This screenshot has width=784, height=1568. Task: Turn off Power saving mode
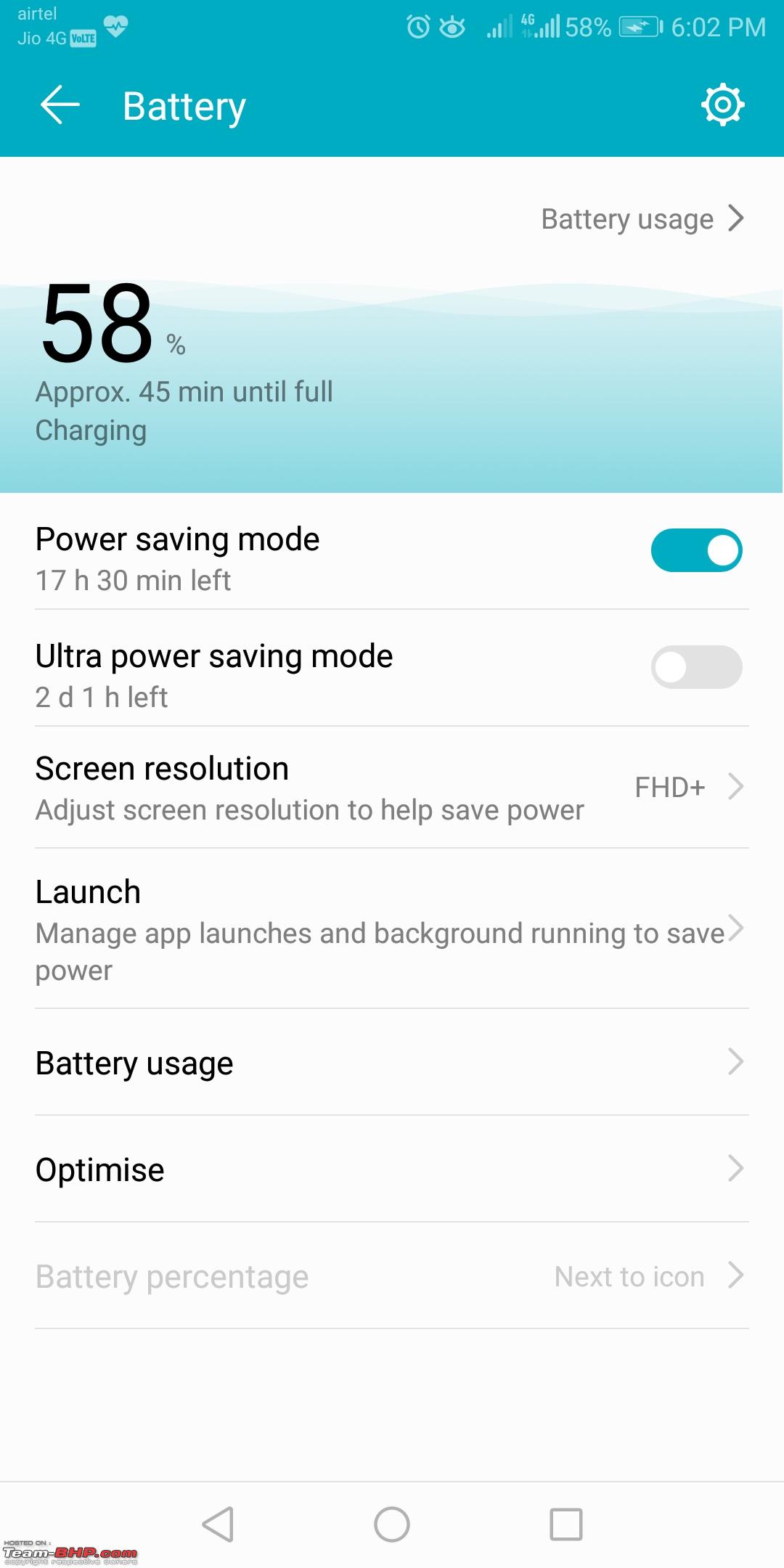(x=696, y=550)
